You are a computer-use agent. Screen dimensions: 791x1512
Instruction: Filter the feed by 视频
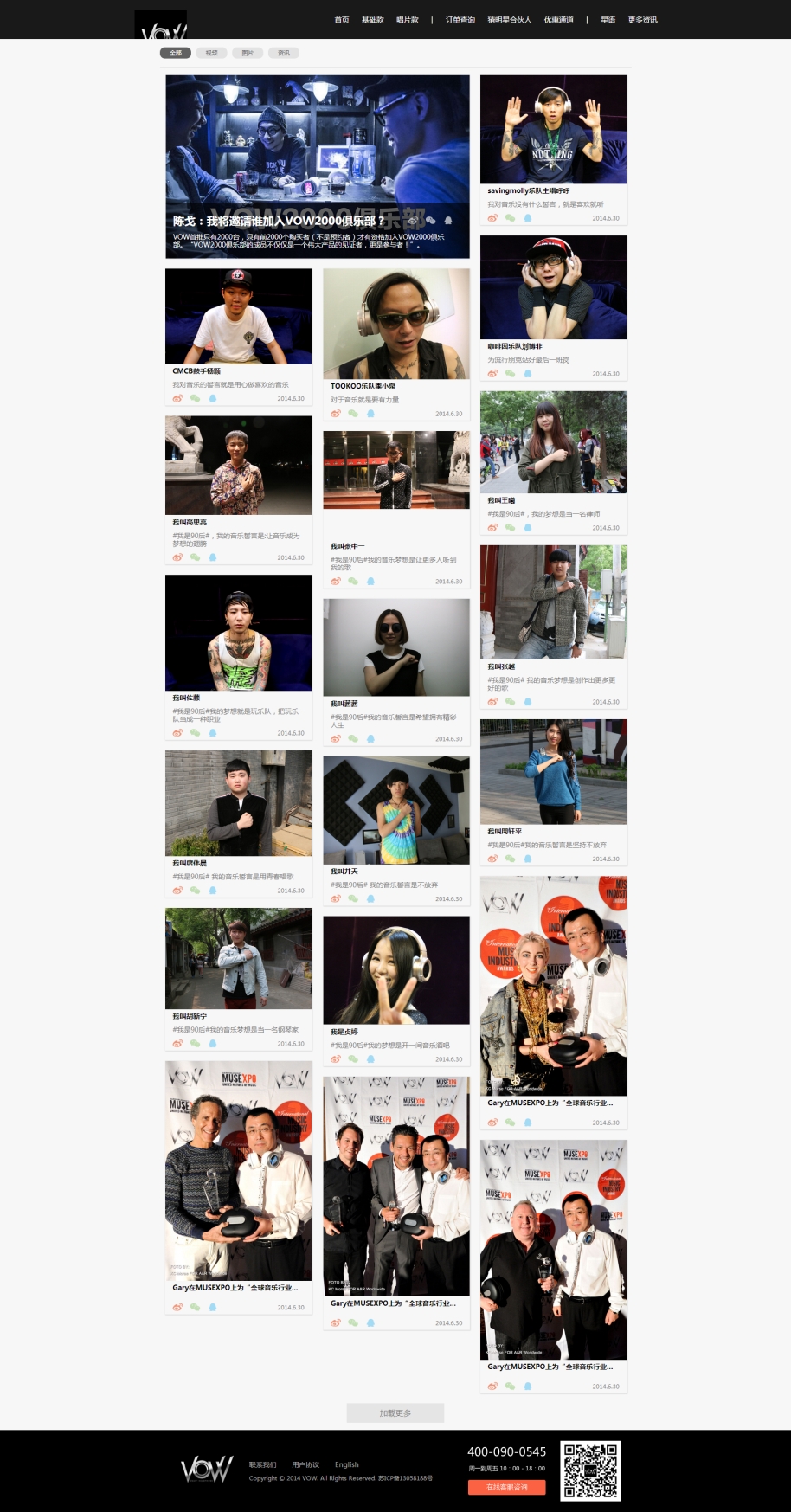(211, 53)
